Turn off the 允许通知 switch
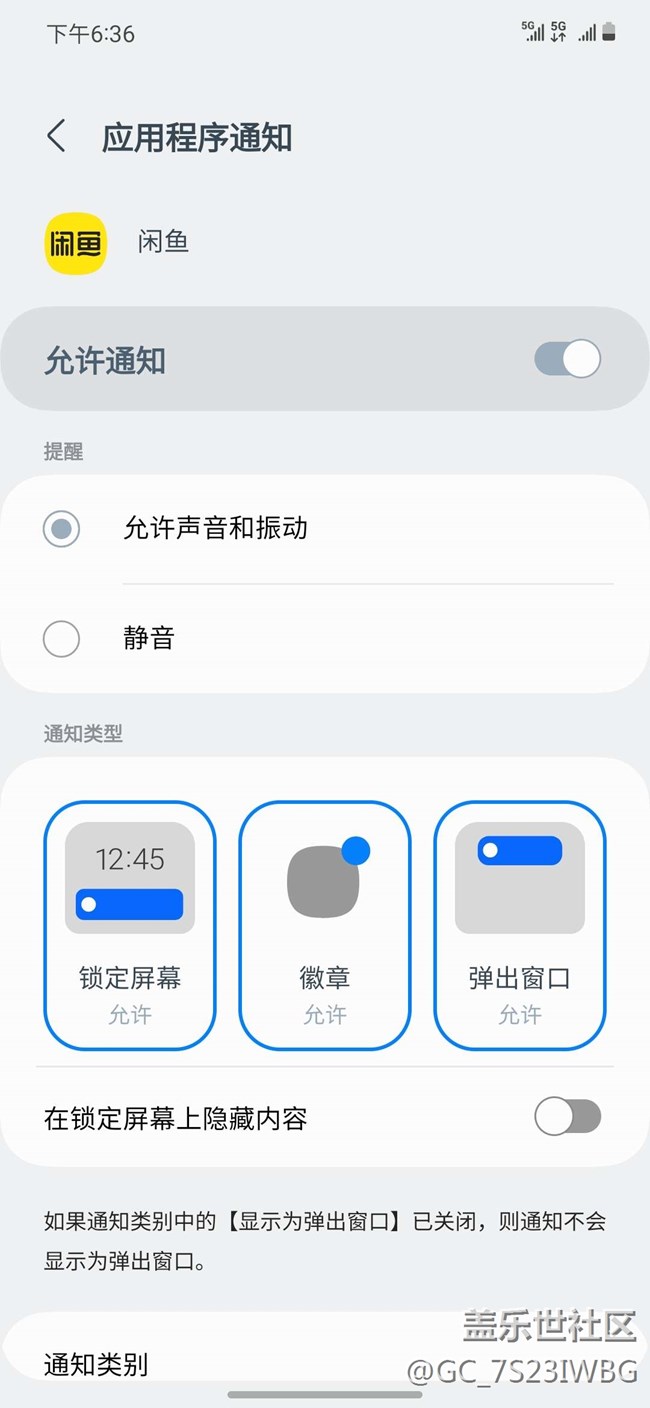This screenshot has height=1408, width=650. pos(567,359)
